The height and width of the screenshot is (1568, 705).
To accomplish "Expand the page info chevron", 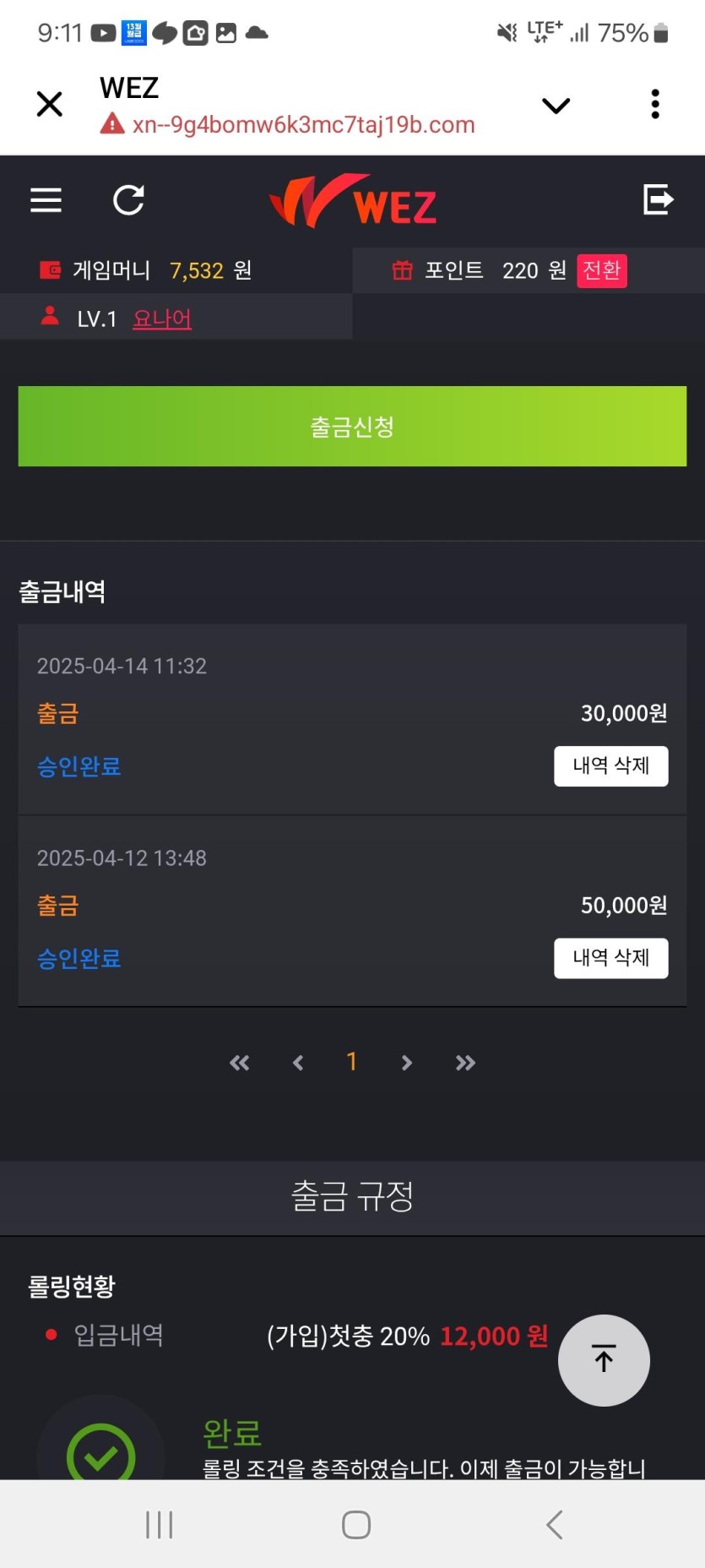I will [x=556, y=106].
